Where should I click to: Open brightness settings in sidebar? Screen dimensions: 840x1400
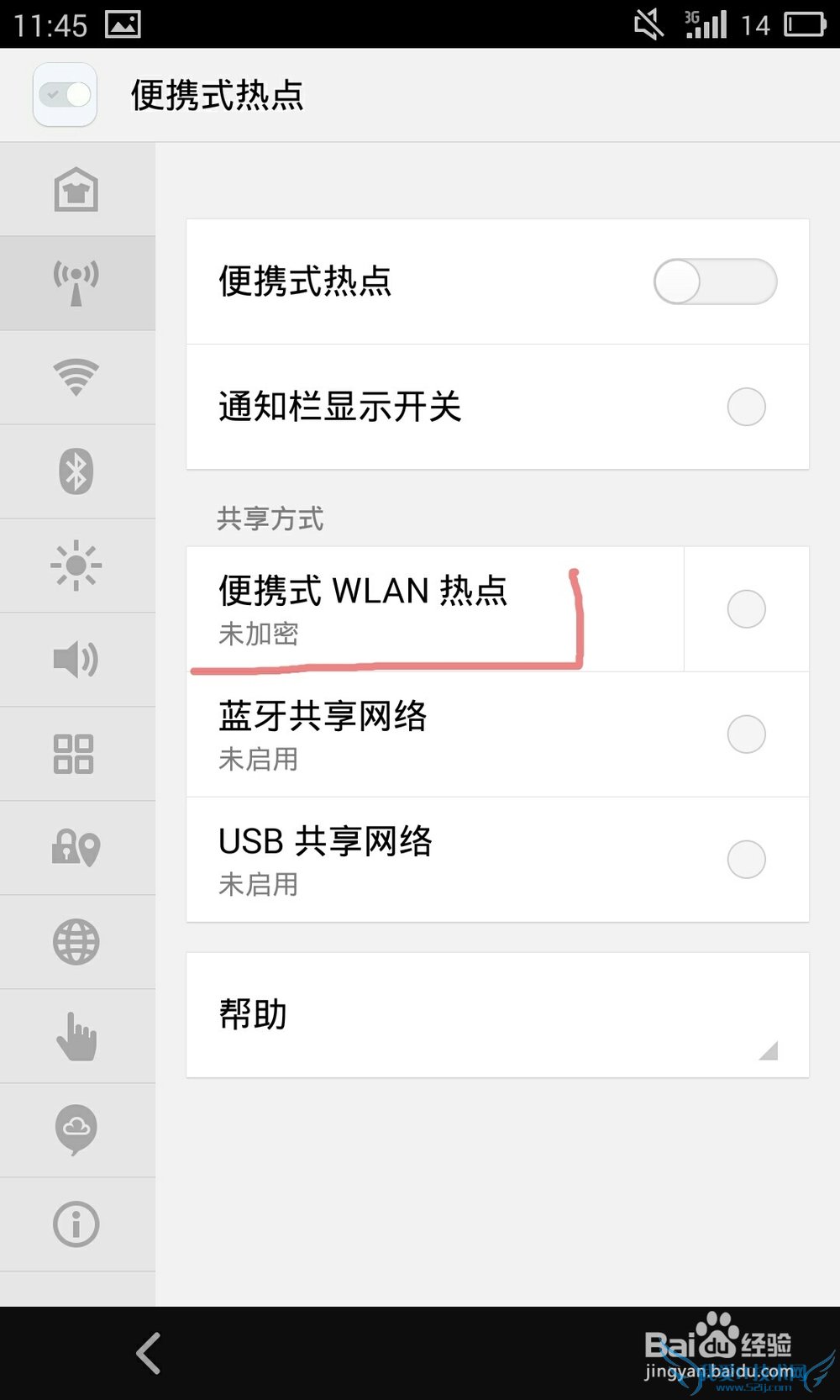click(x=76, y=566)
